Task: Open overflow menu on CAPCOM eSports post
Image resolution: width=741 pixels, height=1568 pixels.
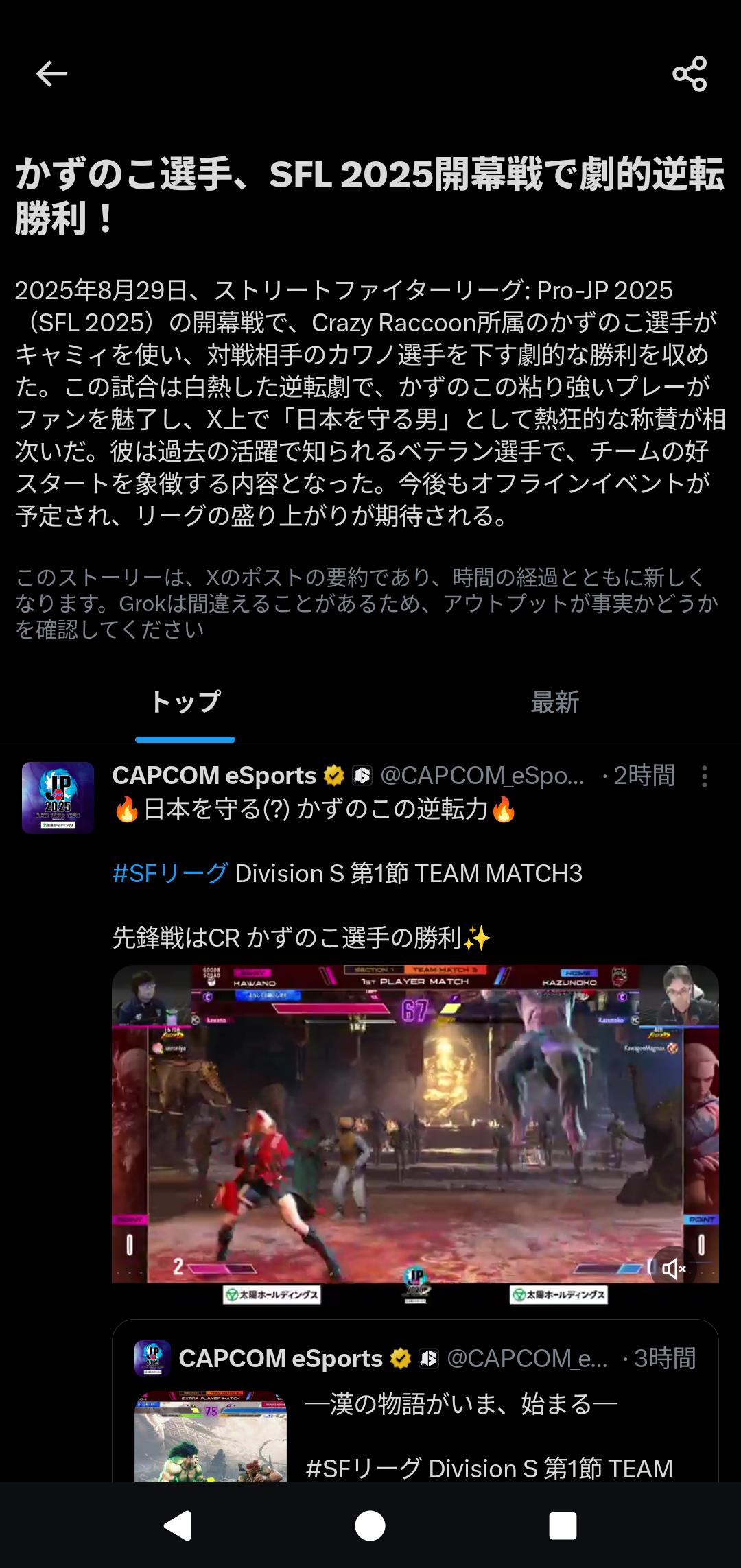Action: 704,776
